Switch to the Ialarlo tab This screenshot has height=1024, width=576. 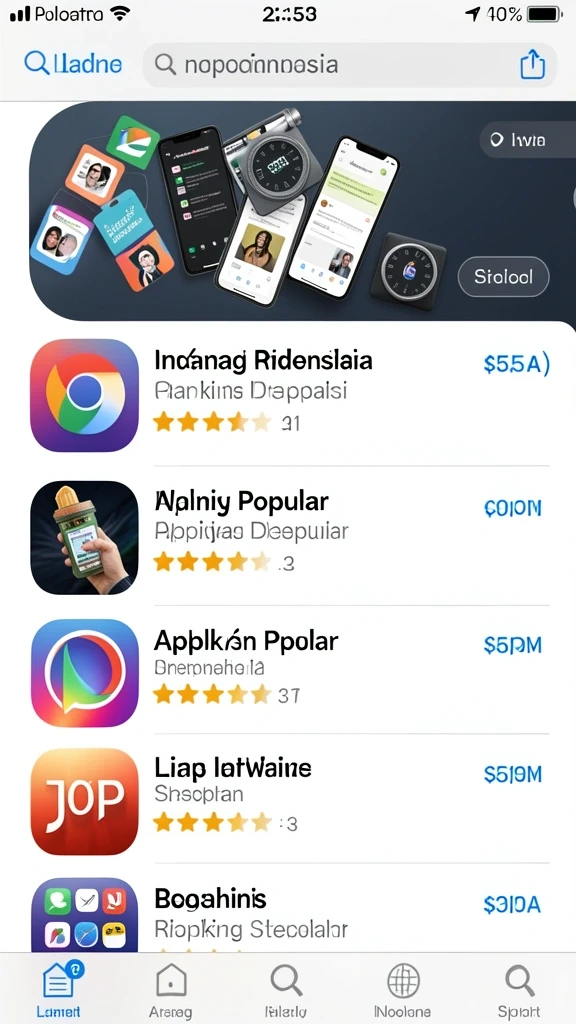click(286, 989)
